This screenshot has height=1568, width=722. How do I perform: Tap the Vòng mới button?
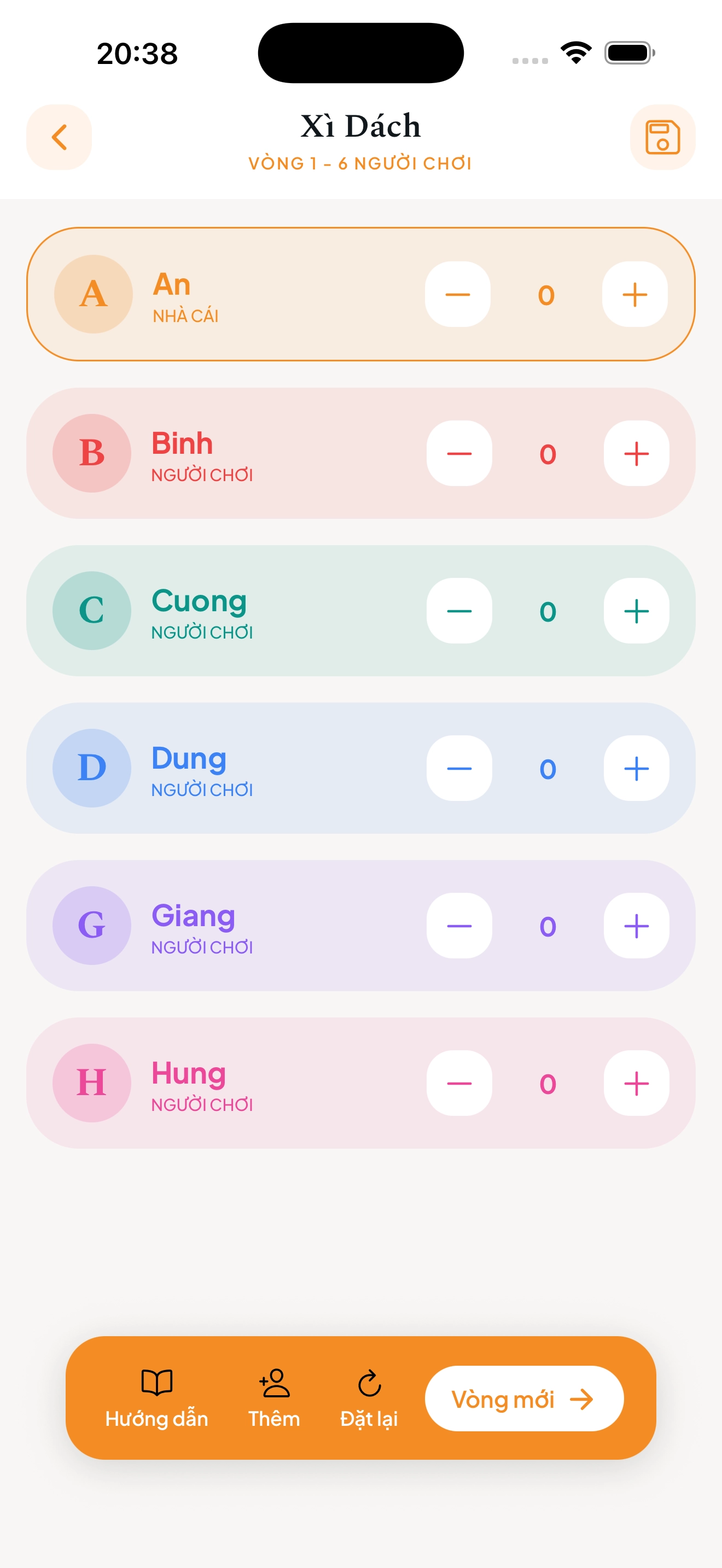(524, 1399)
